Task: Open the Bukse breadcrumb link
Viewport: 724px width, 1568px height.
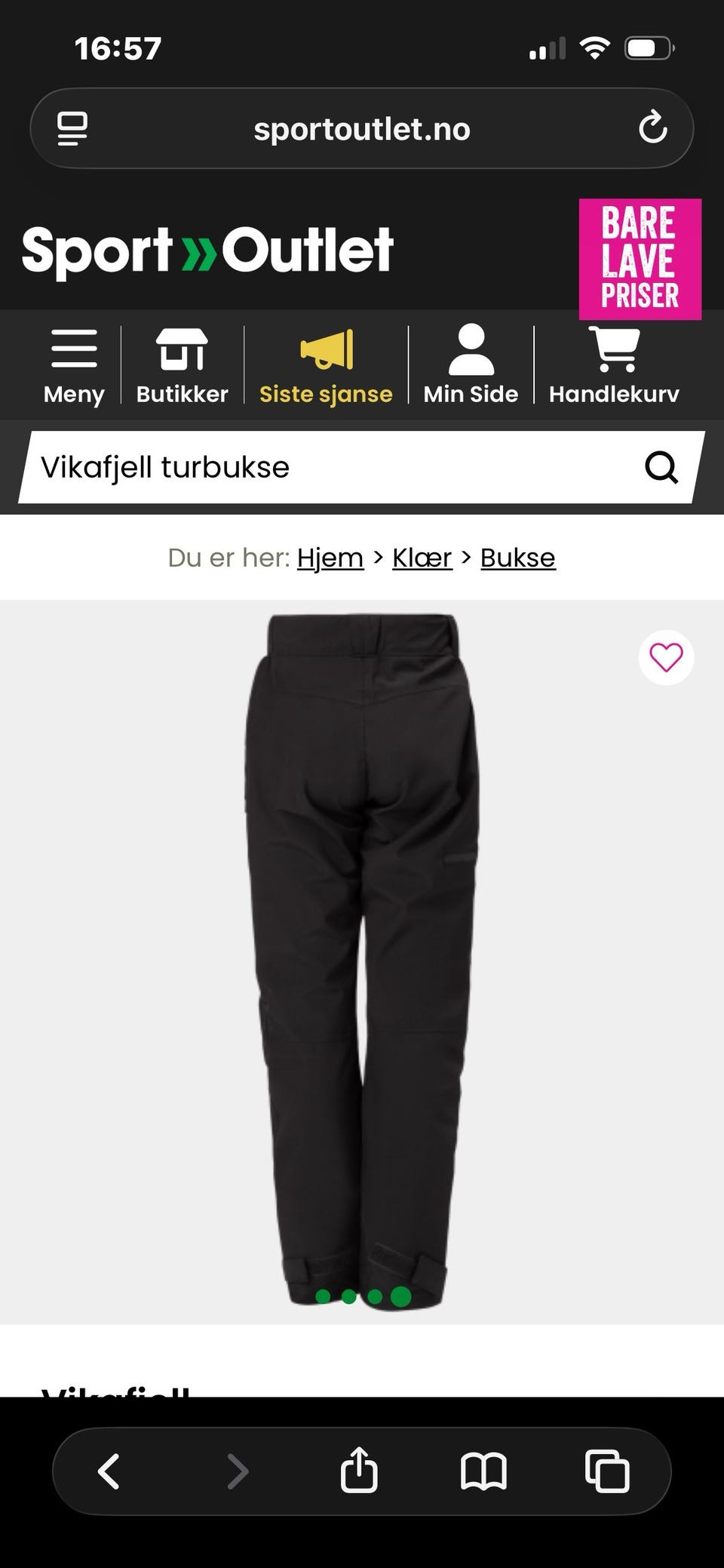Action: click(517, 557)
